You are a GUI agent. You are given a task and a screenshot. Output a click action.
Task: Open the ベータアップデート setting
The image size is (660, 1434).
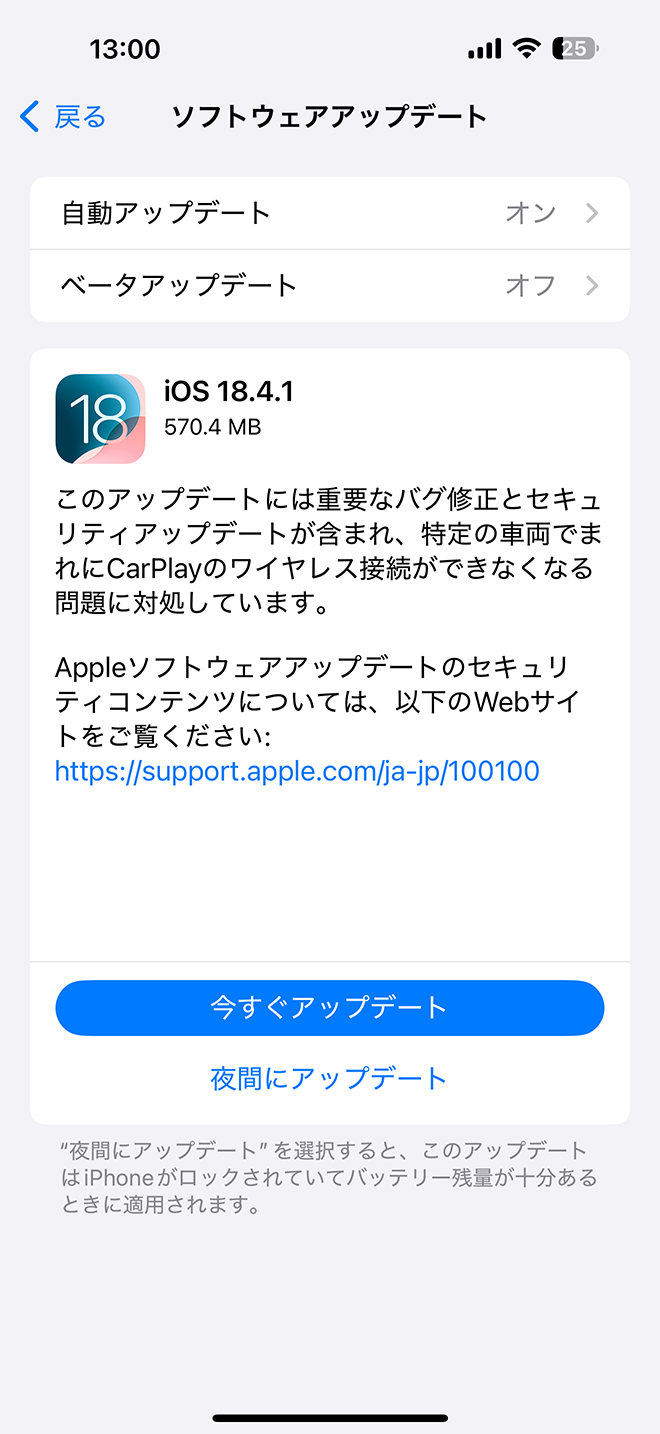[x=330, y=285]
